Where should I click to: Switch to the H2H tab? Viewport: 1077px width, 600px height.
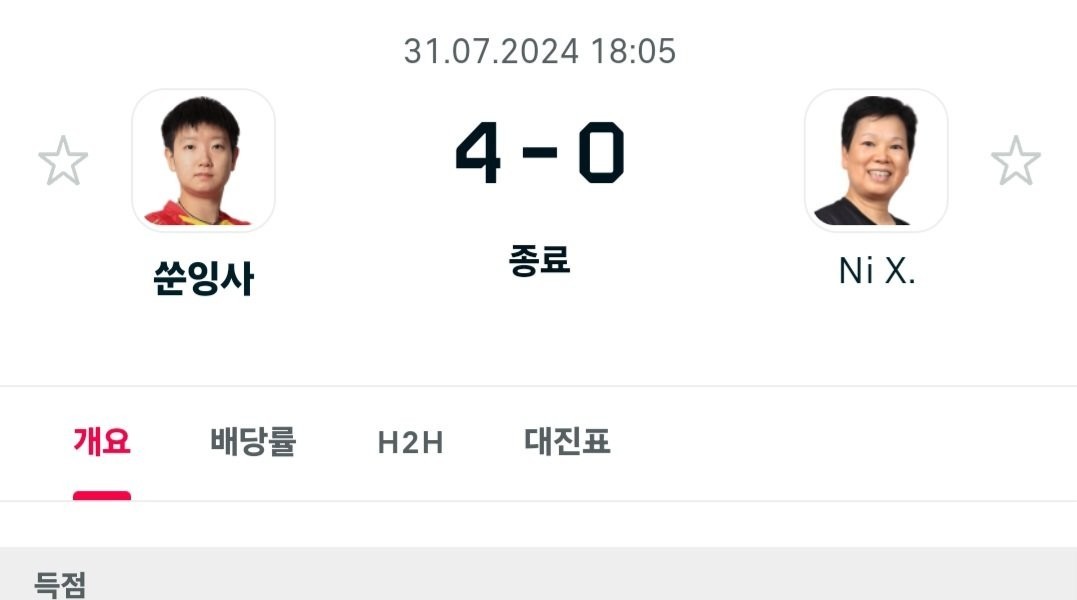point(410,442)
